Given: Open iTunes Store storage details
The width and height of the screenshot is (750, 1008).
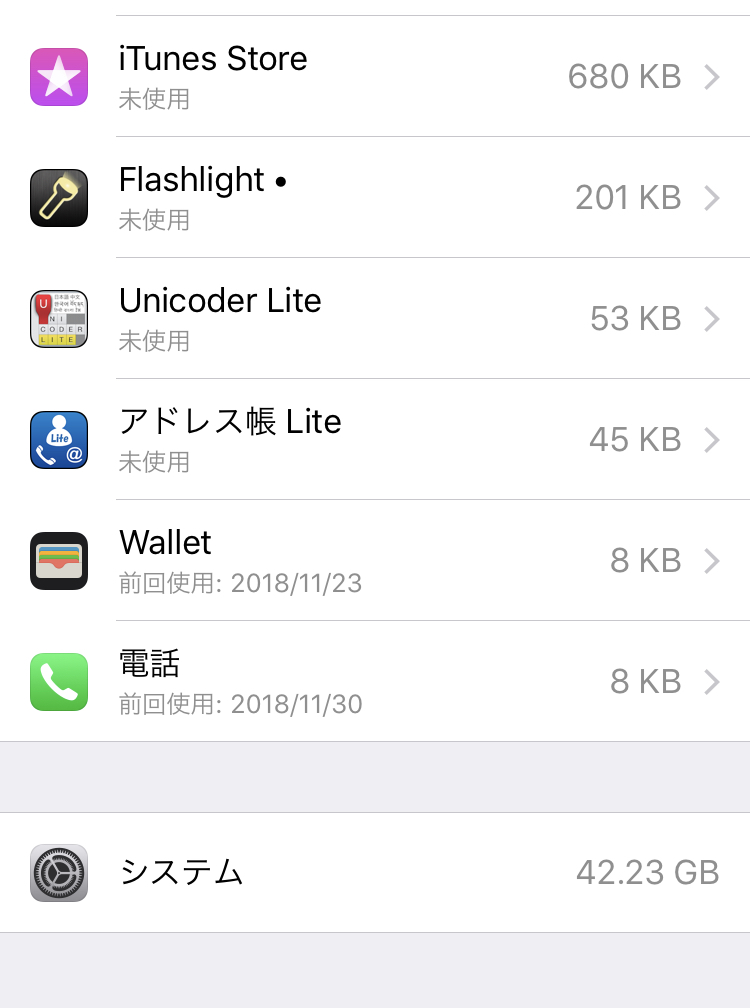Looking at the screenshot, I should [375, 77].
